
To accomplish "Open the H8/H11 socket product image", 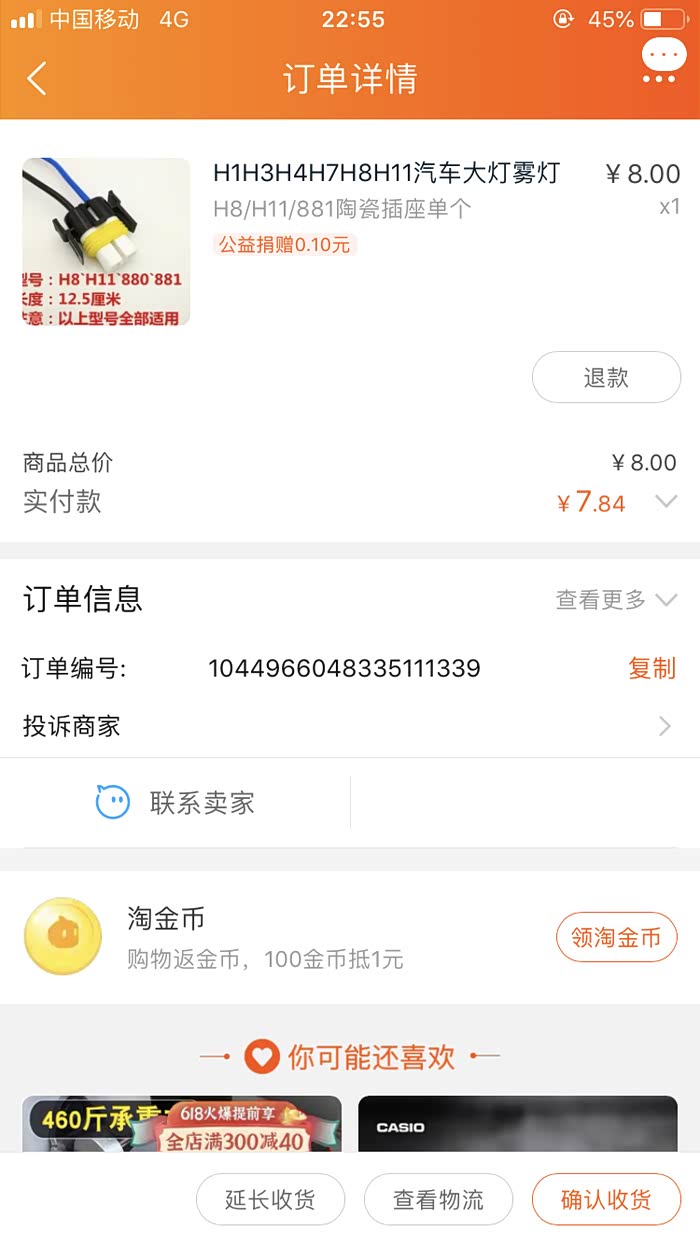I will [x=106, y=242].
